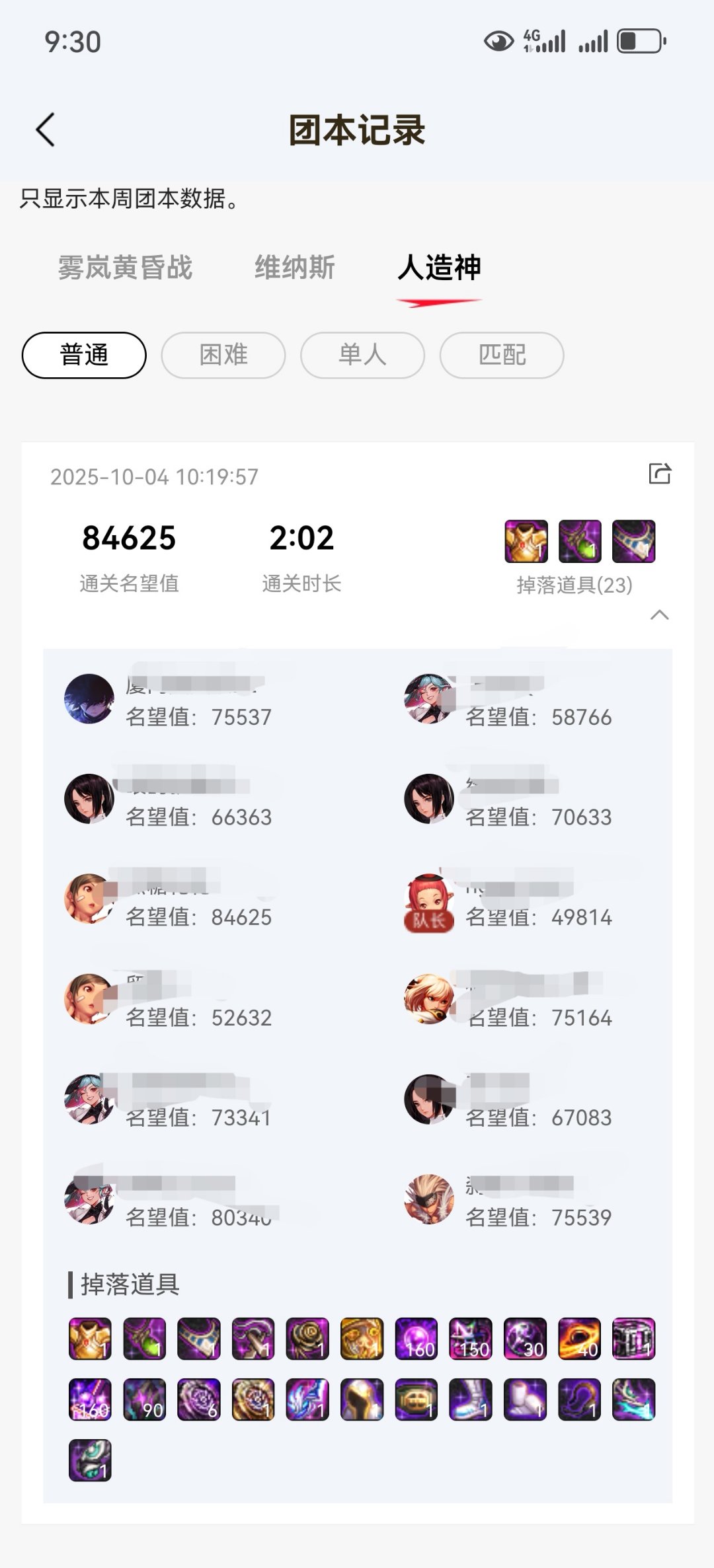Image resolution: width=714 pixels, height=1568 pixels.
Task: Share the 2025-10-04 raid record
Action: point(659,474)
